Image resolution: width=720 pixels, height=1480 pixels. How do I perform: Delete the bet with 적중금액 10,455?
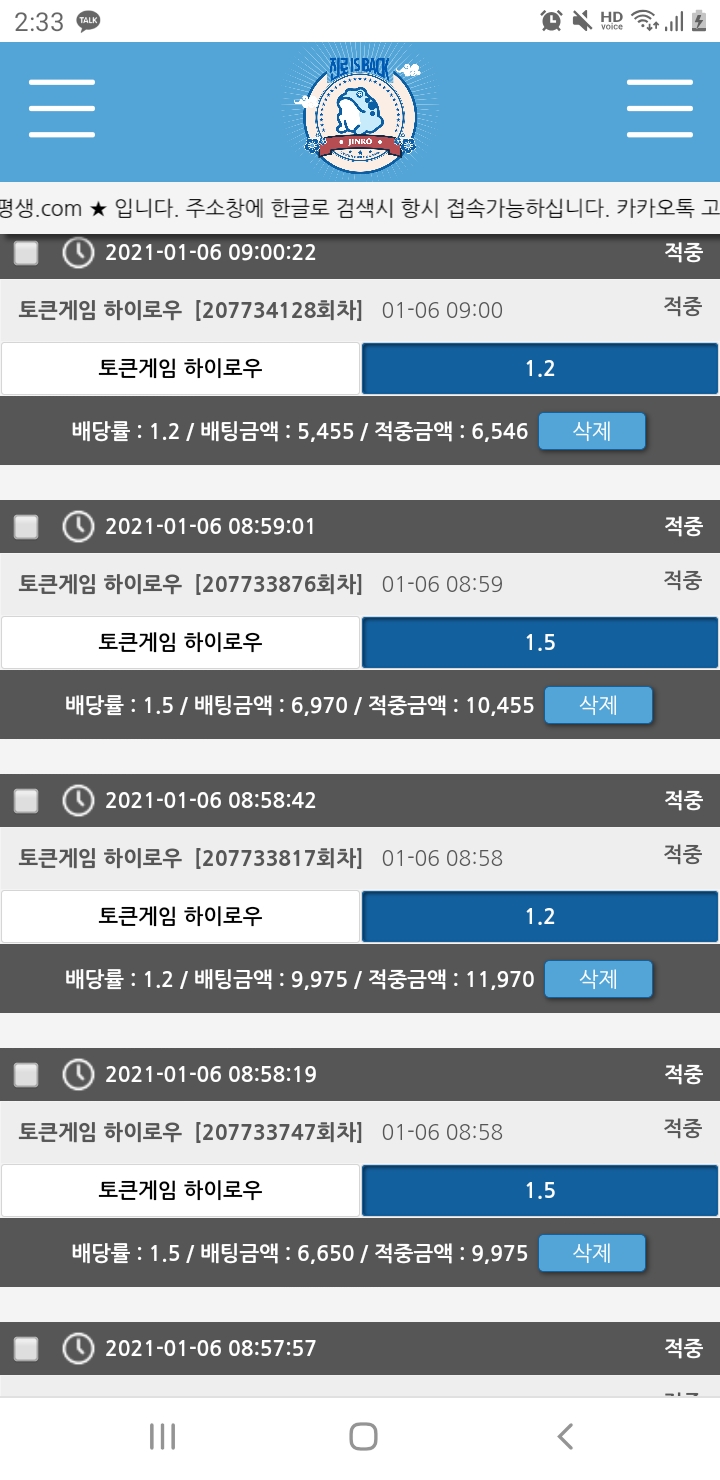pyautogui.click(x=598, y=705)
